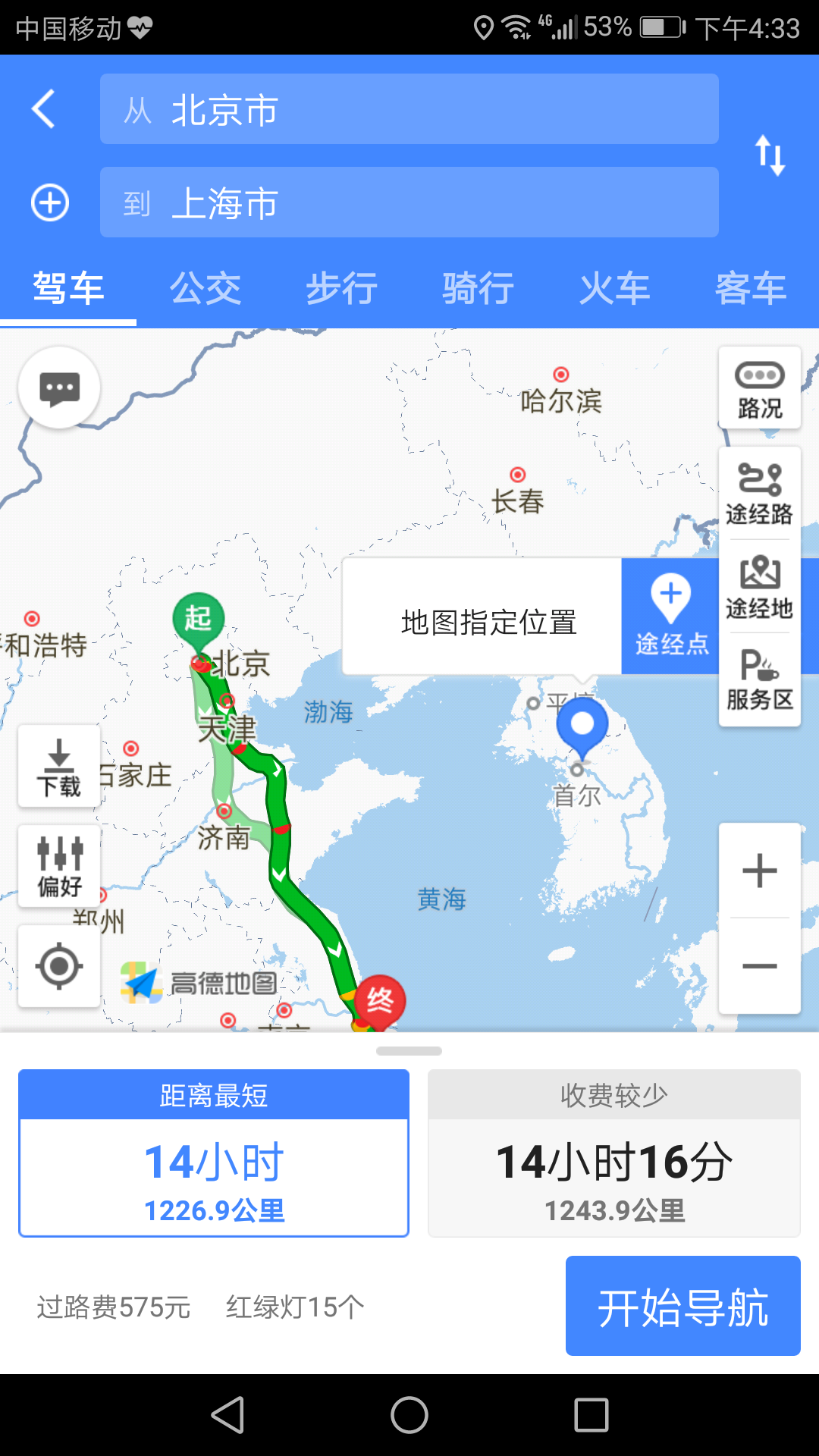The height and width of the screenshot is (1456, 819).
Task: Add a waypoint with the plus icon
Action: 50,202
